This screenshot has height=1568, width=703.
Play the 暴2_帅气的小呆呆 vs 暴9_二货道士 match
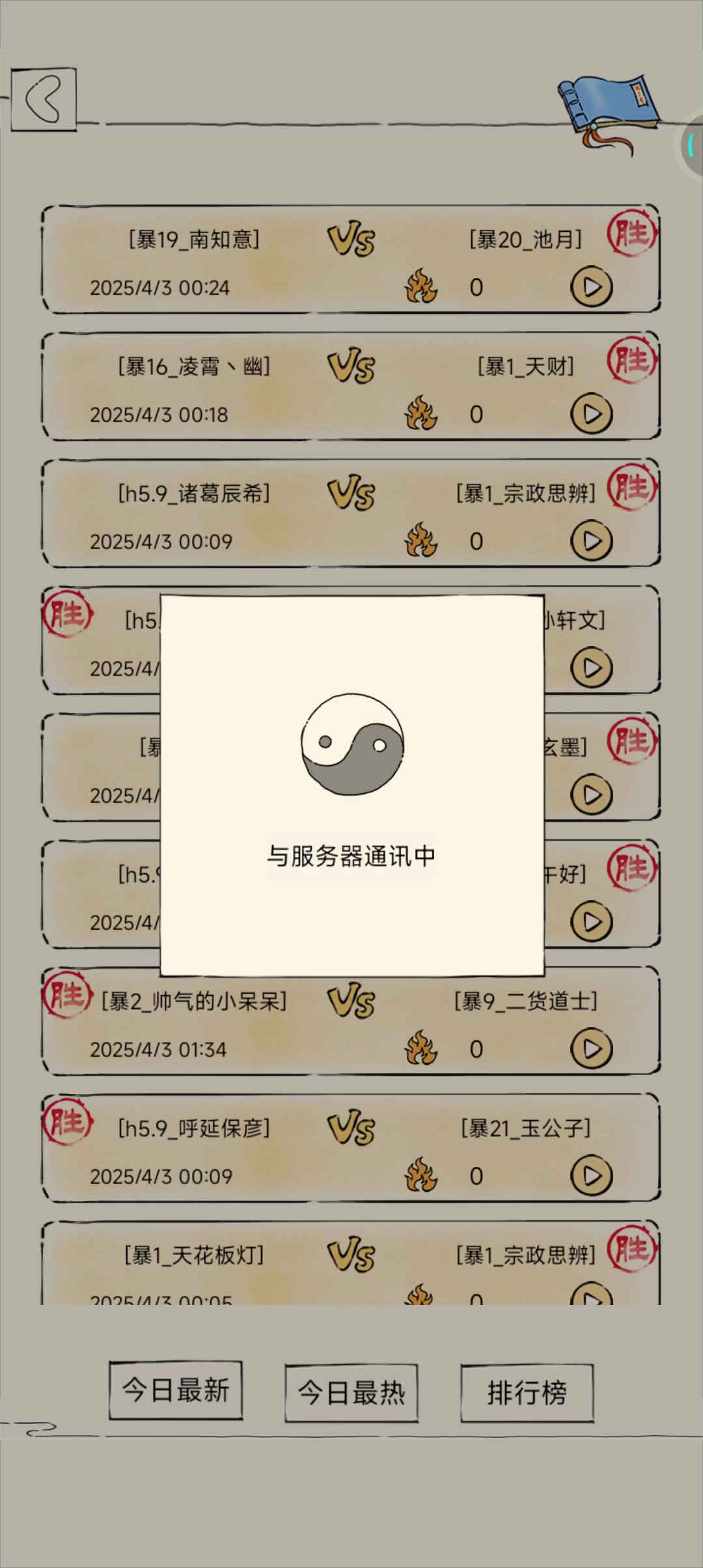591,1049
